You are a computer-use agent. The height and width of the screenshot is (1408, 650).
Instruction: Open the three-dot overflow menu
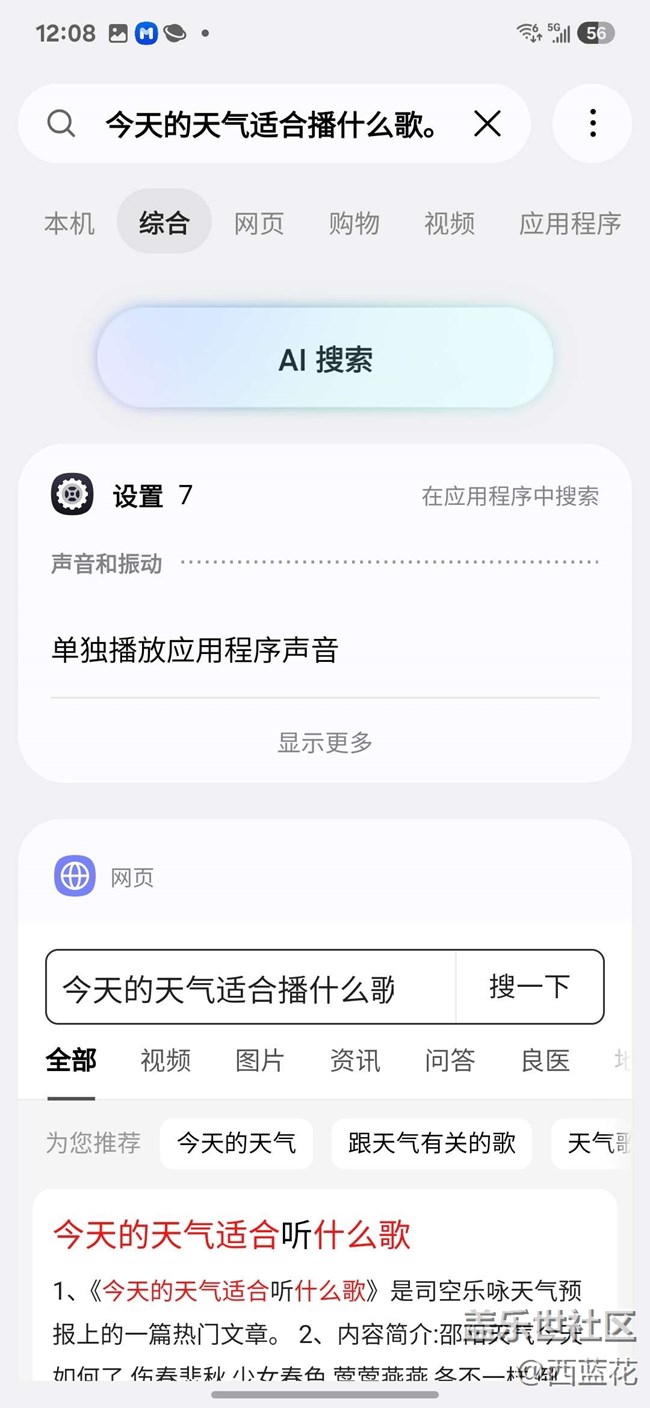[592, 123]
